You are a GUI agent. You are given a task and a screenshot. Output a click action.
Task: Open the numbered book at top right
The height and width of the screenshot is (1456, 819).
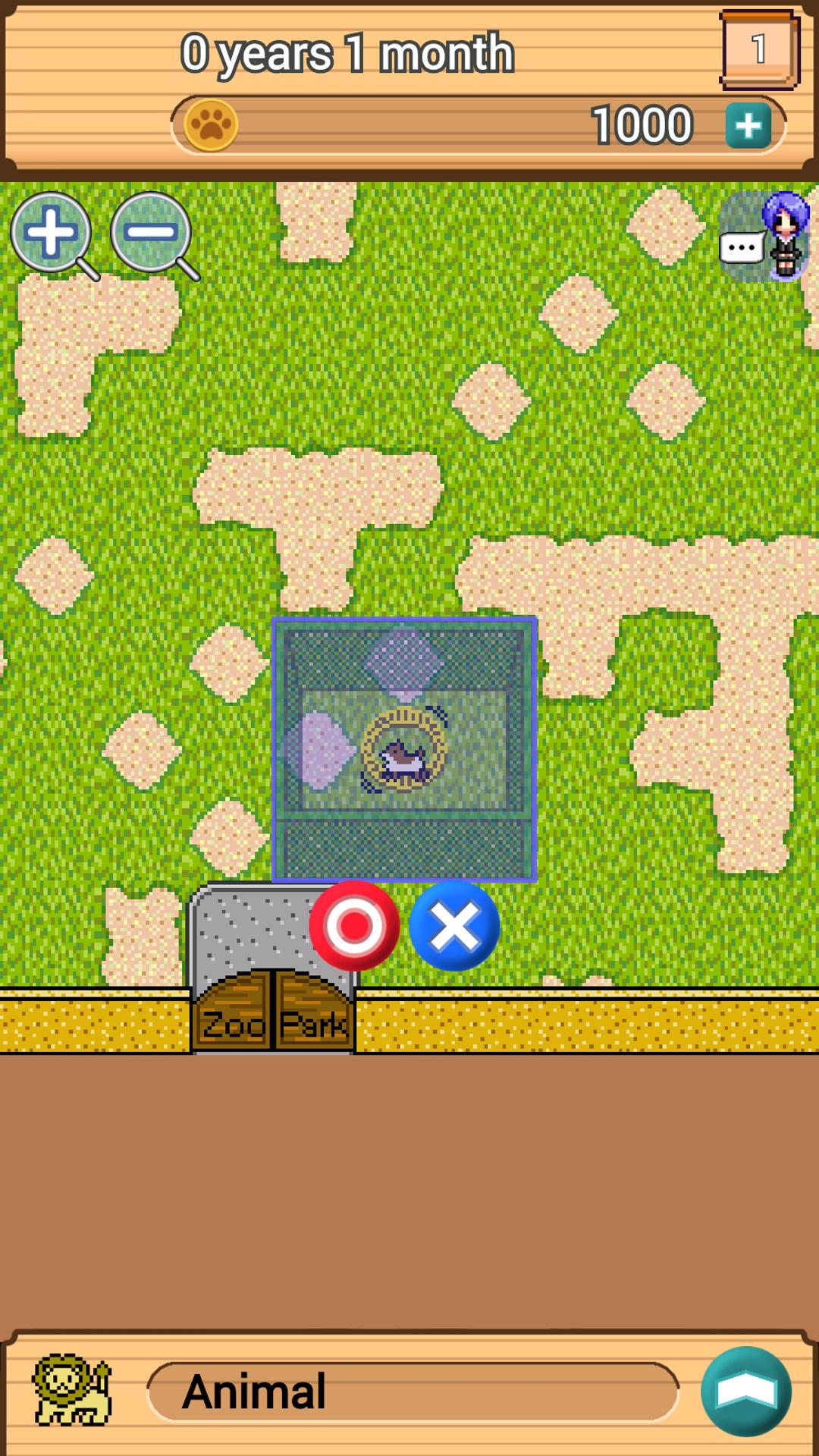click(x=759, y=50)
